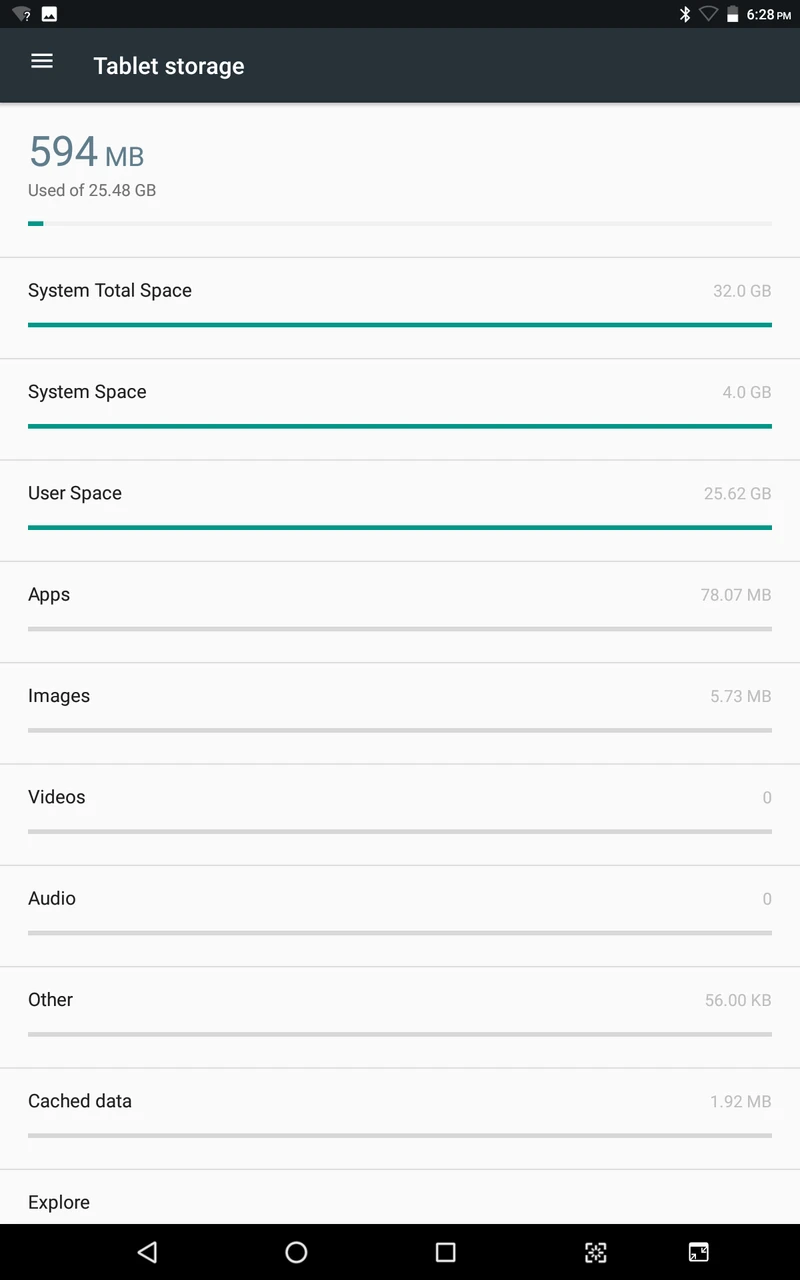Open the navigation drawer menu

42,62
